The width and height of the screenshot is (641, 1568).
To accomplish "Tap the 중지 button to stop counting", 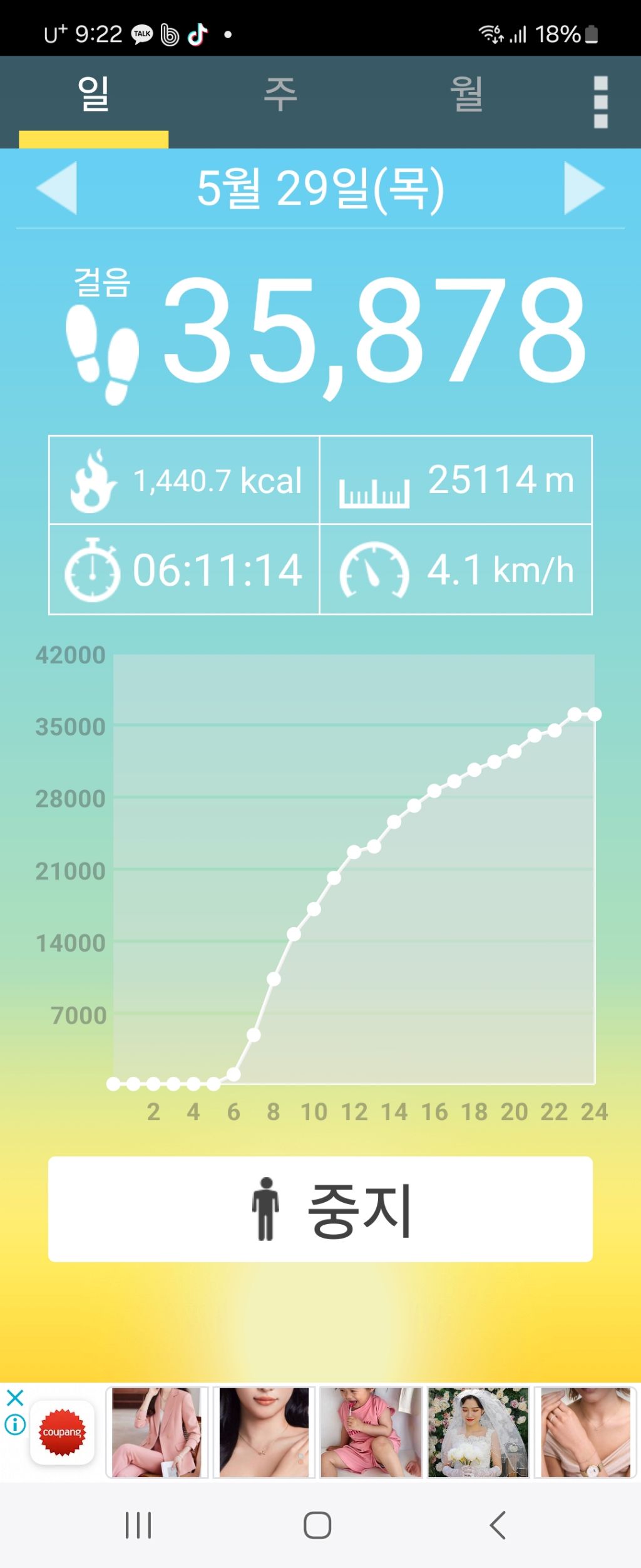I will coord(320,1210).
